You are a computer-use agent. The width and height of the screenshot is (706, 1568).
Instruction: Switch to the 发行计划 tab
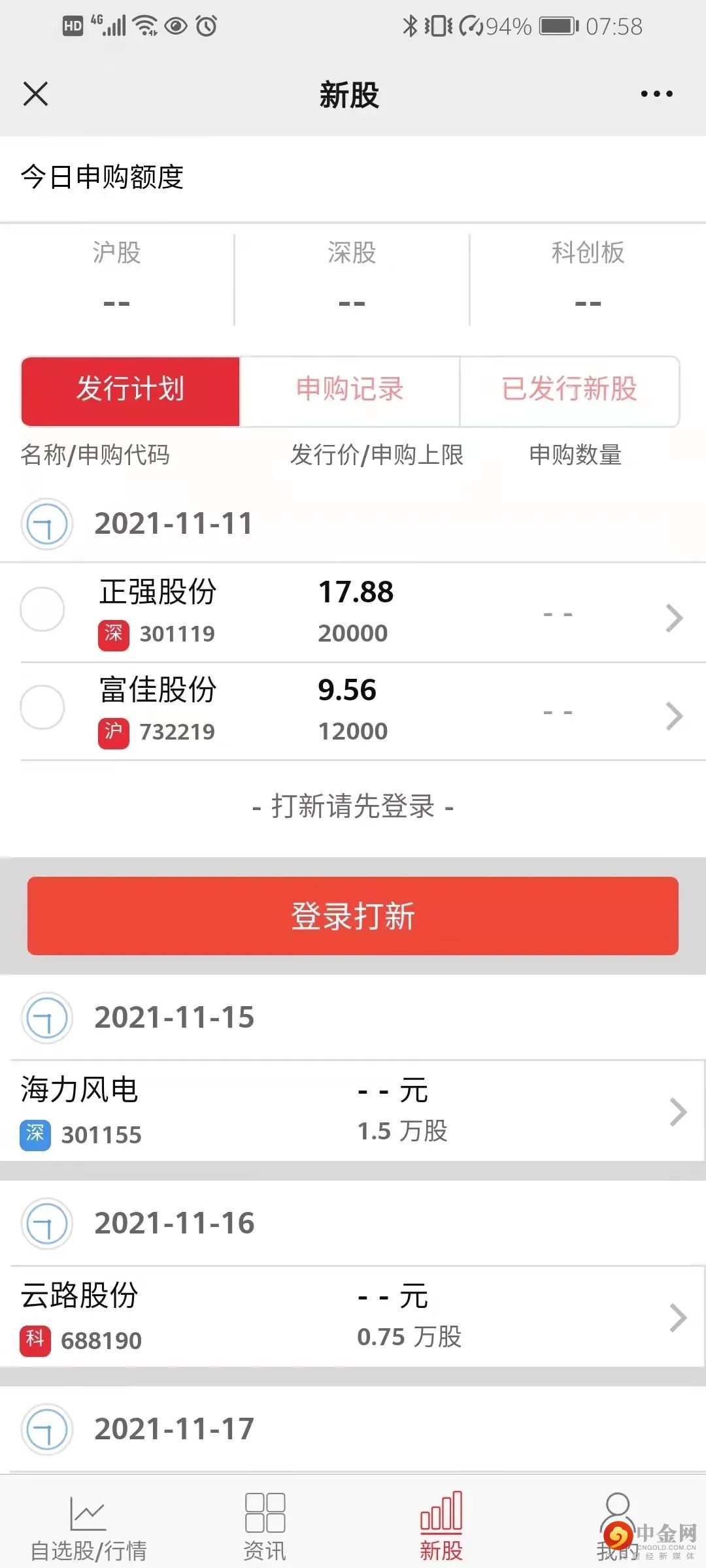click(x=131, y=390)
